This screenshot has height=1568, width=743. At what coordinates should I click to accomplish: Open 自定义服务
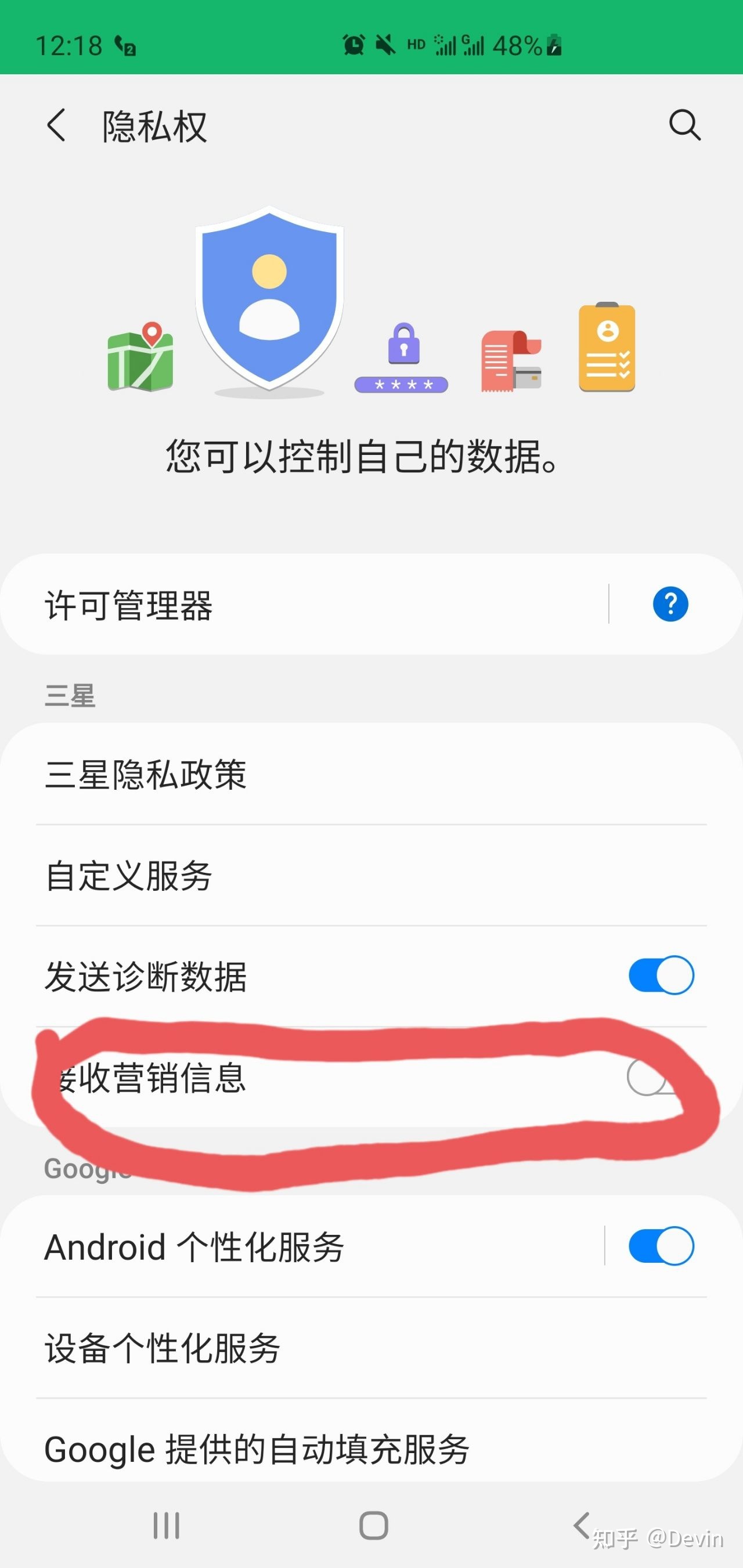pyautogui.click(x=371, y=875)
